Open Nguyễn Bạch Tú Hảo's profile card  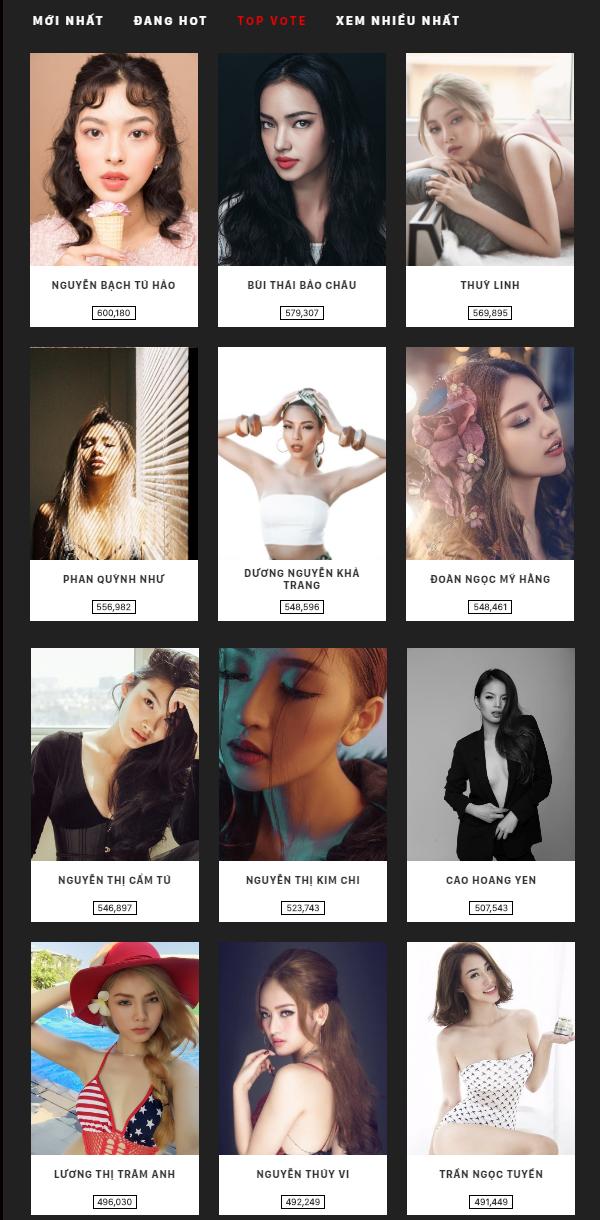(x=114, y=160)
